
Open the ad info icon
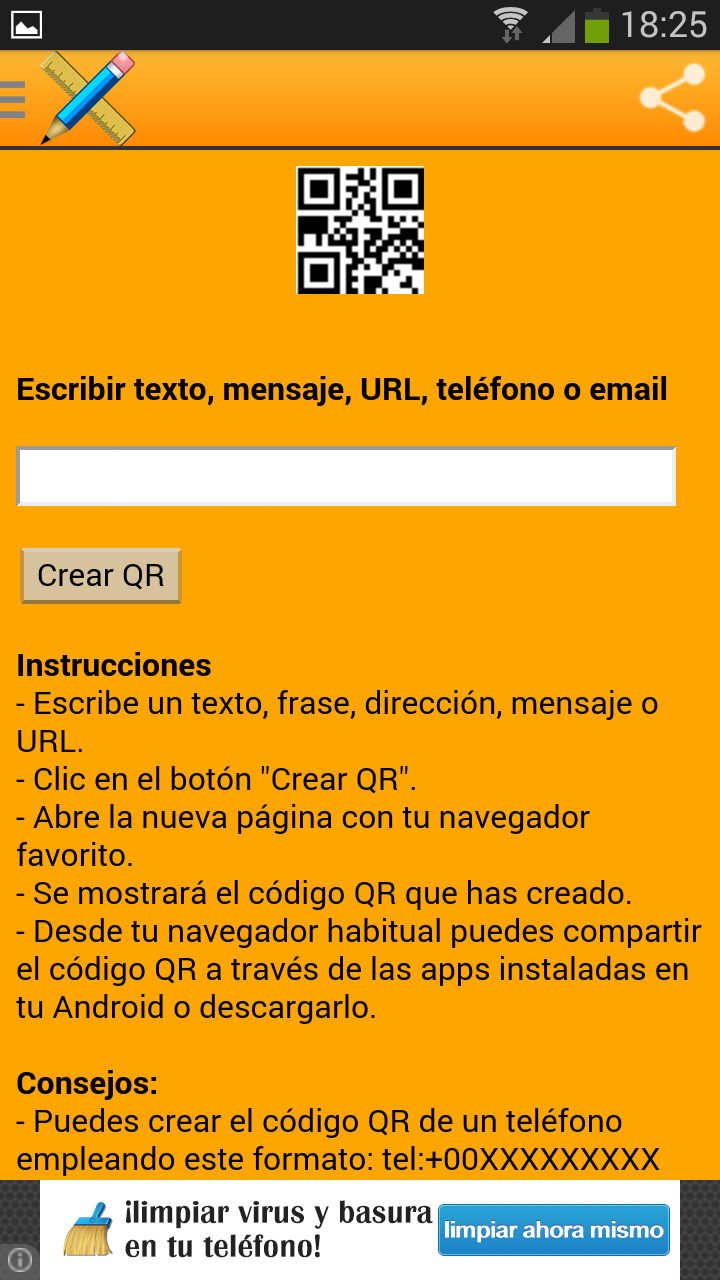click(20, 1260)
